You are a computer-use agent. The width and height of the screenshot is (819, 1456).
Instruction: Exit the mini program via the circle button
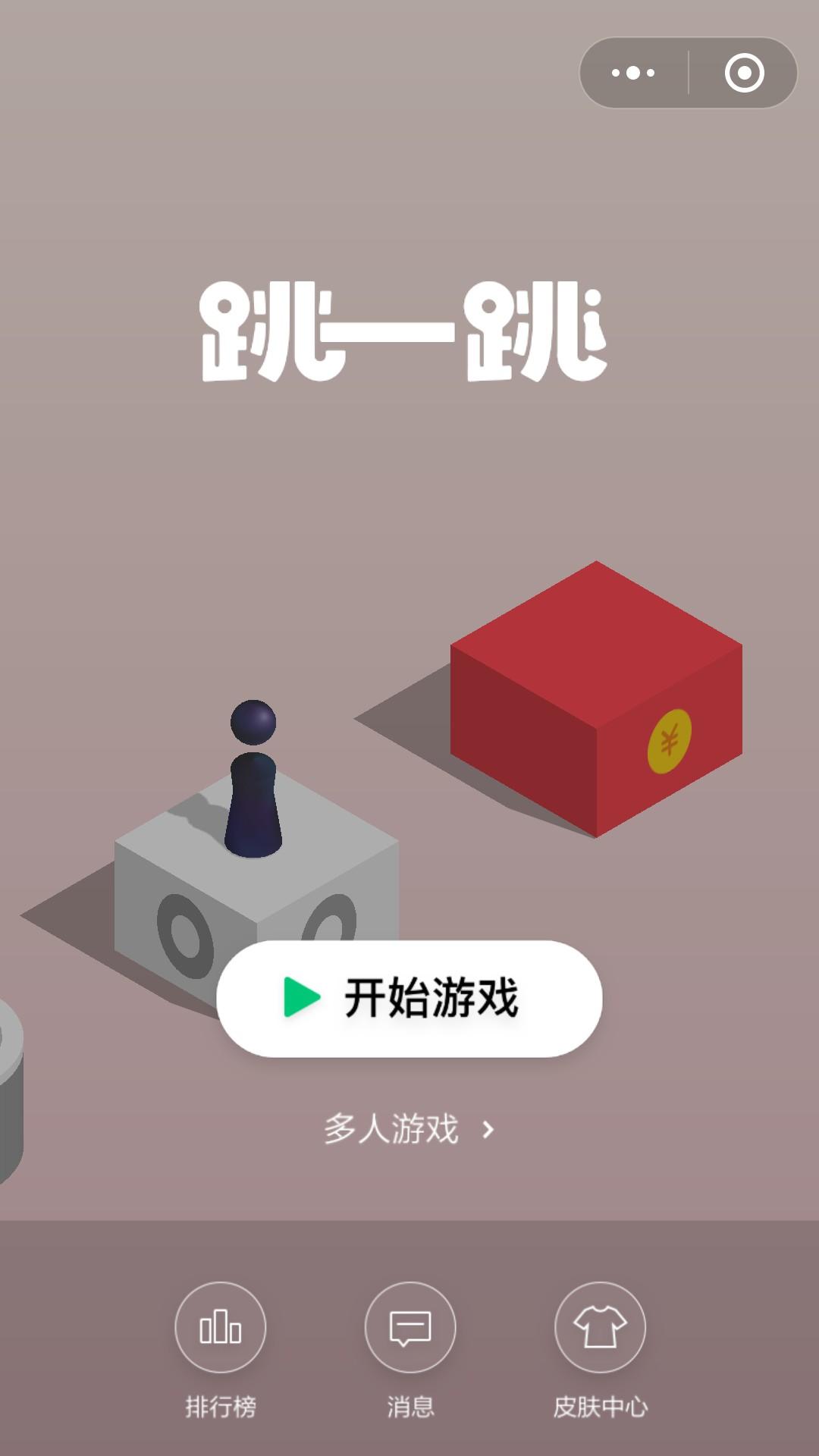tap(745, 73)
